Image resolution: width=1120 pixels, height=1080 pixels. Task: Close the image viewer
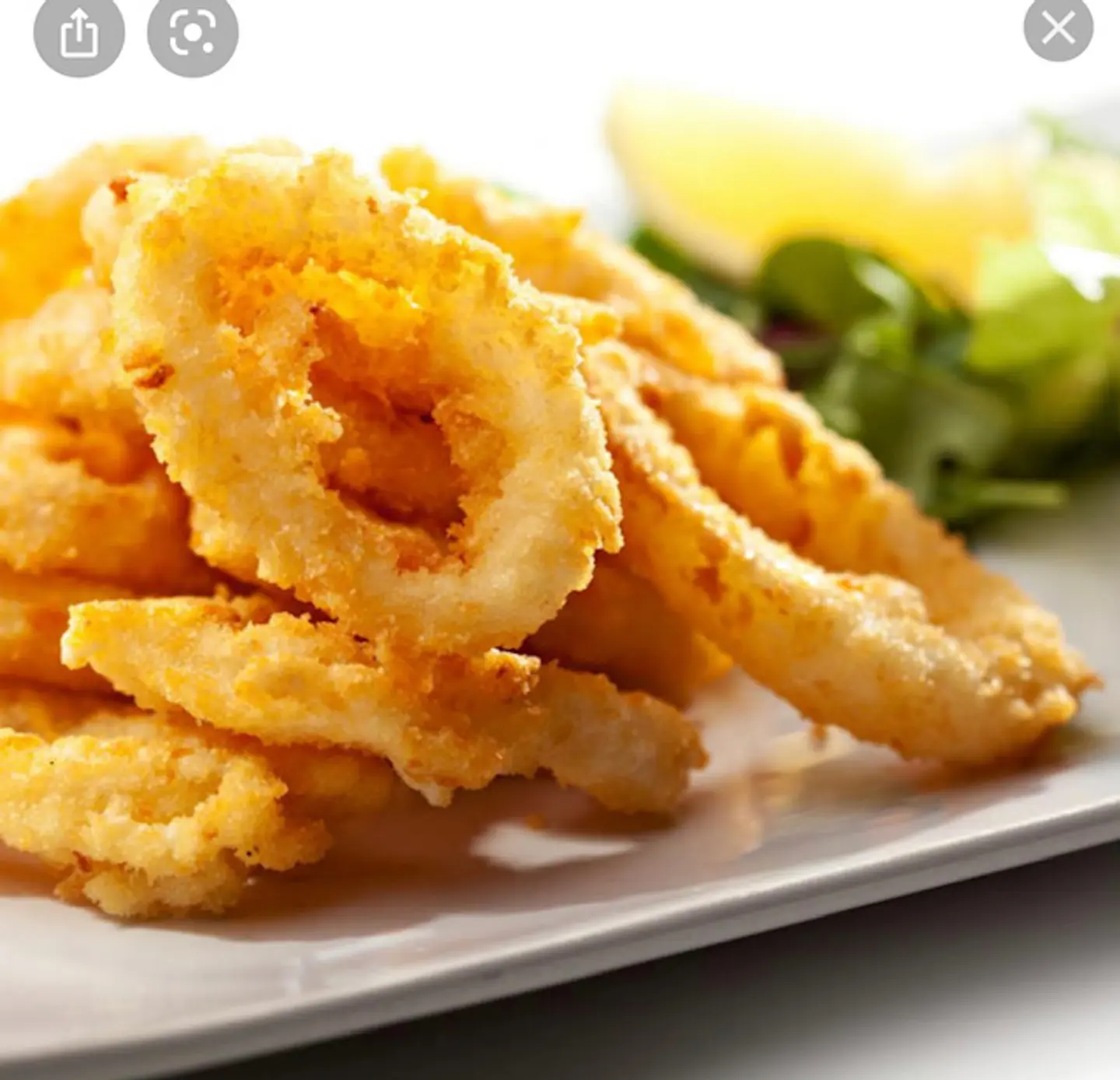1058,28
